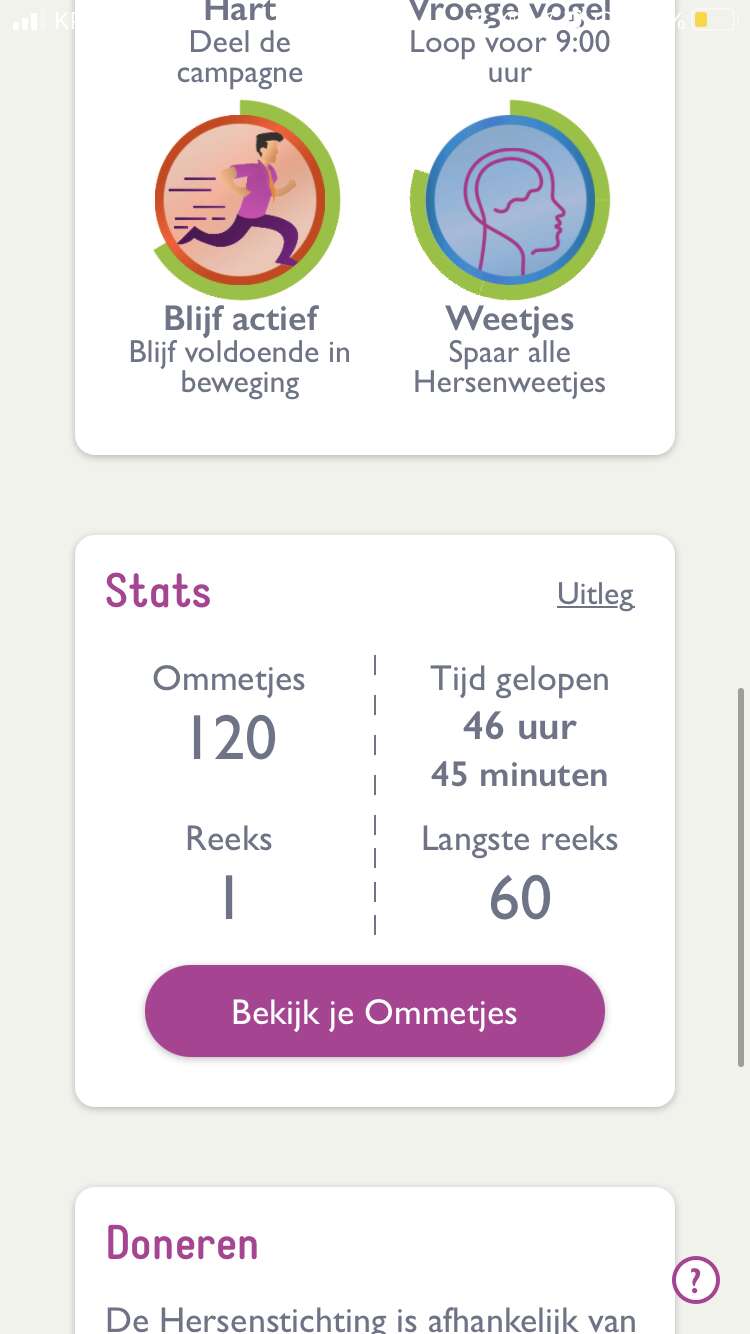Open the Weetjes brain badge
The width and height of the screenshot is (750, 1334).
pyautogui.click(x=510, y=200)
